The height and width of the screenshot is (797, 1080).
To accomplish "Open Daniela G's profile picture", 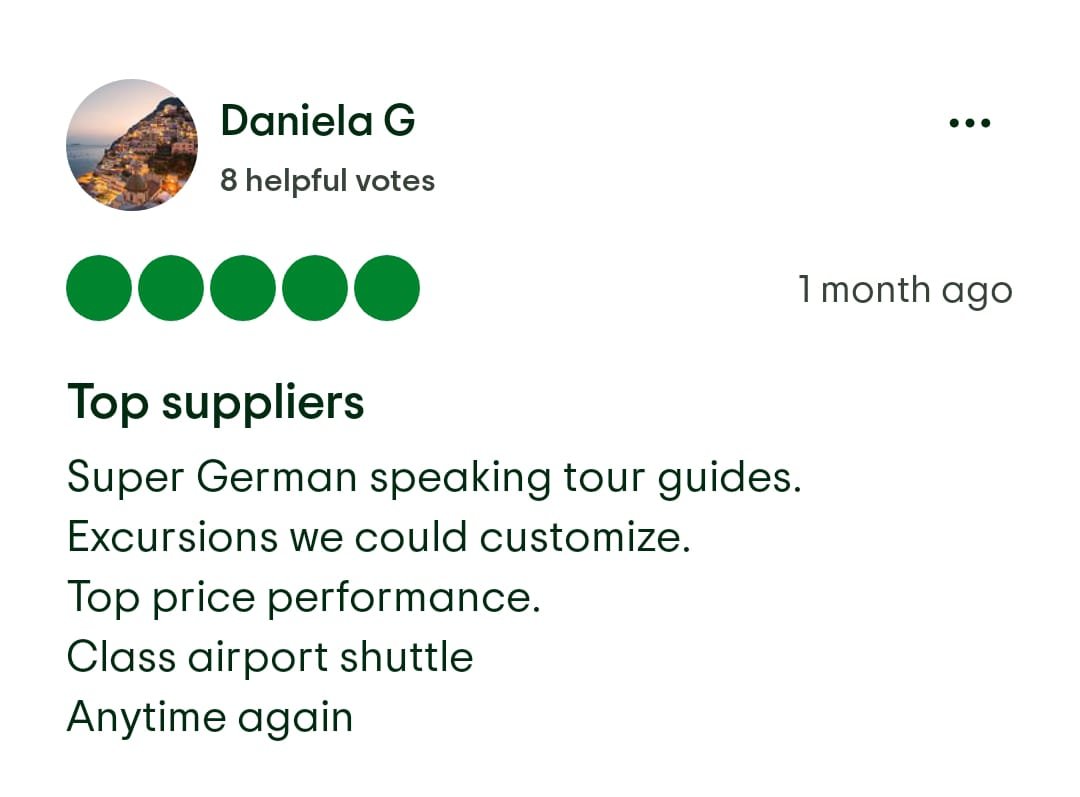I will coord(132,145).
